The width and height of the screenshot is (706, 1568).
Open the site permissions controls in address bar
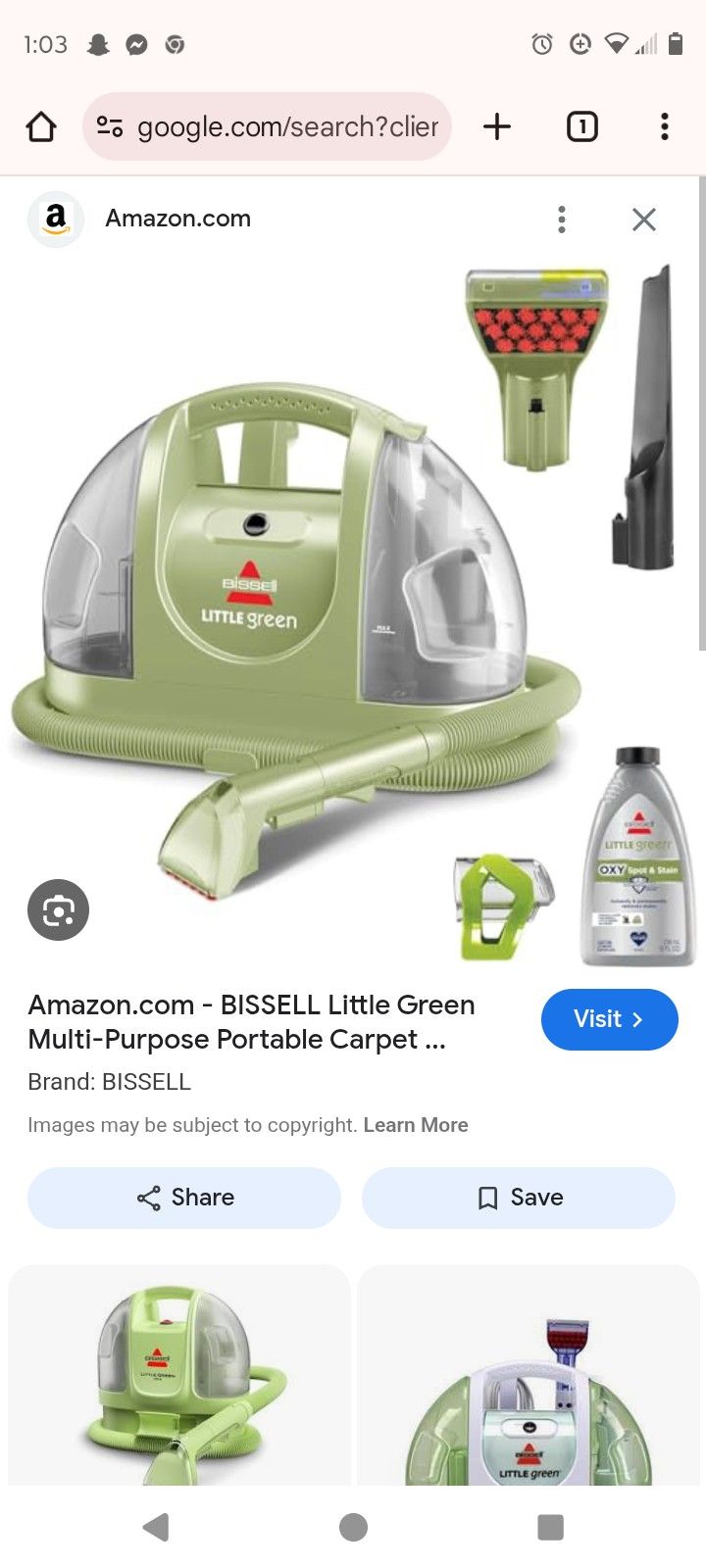coord(109,125)
